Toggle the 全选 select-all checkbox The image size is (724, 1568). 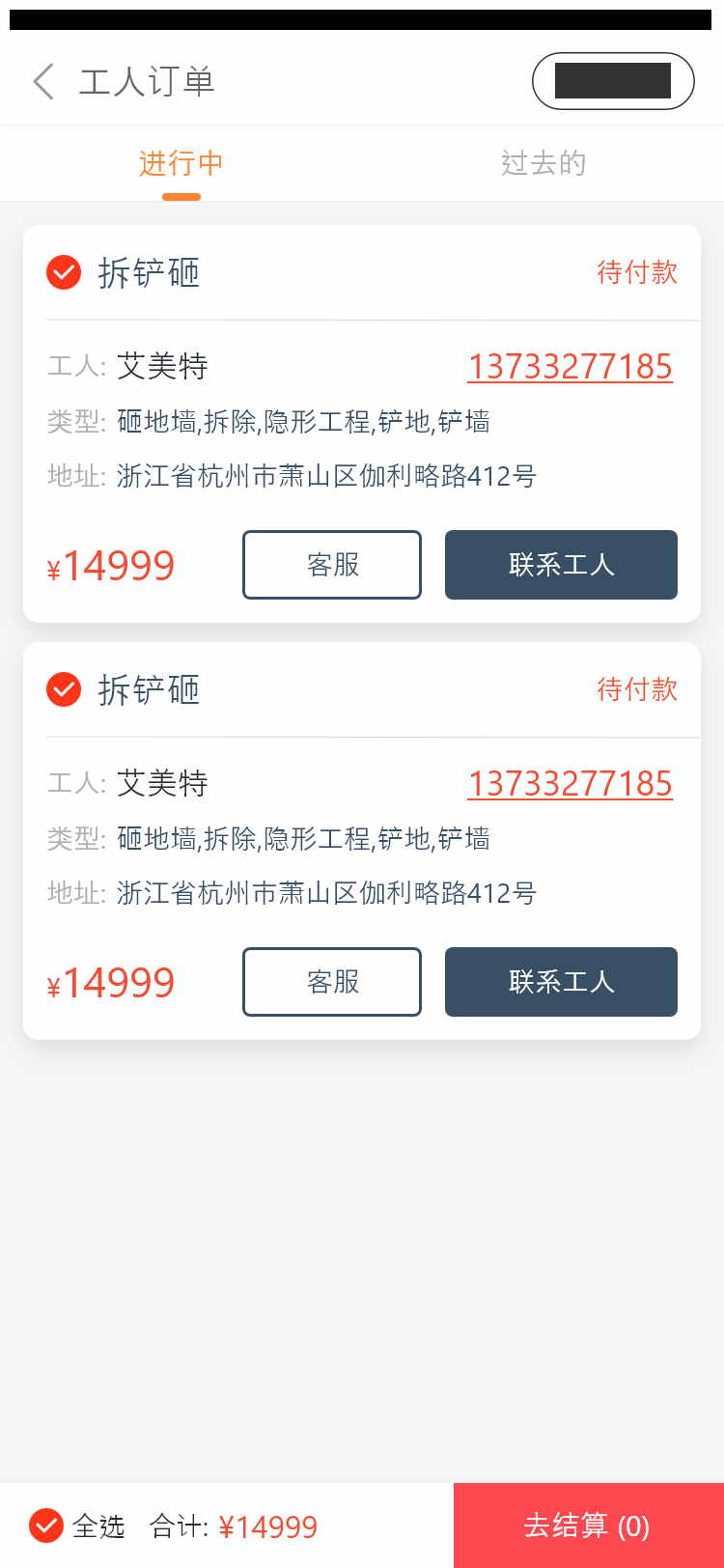point(46,1526)
